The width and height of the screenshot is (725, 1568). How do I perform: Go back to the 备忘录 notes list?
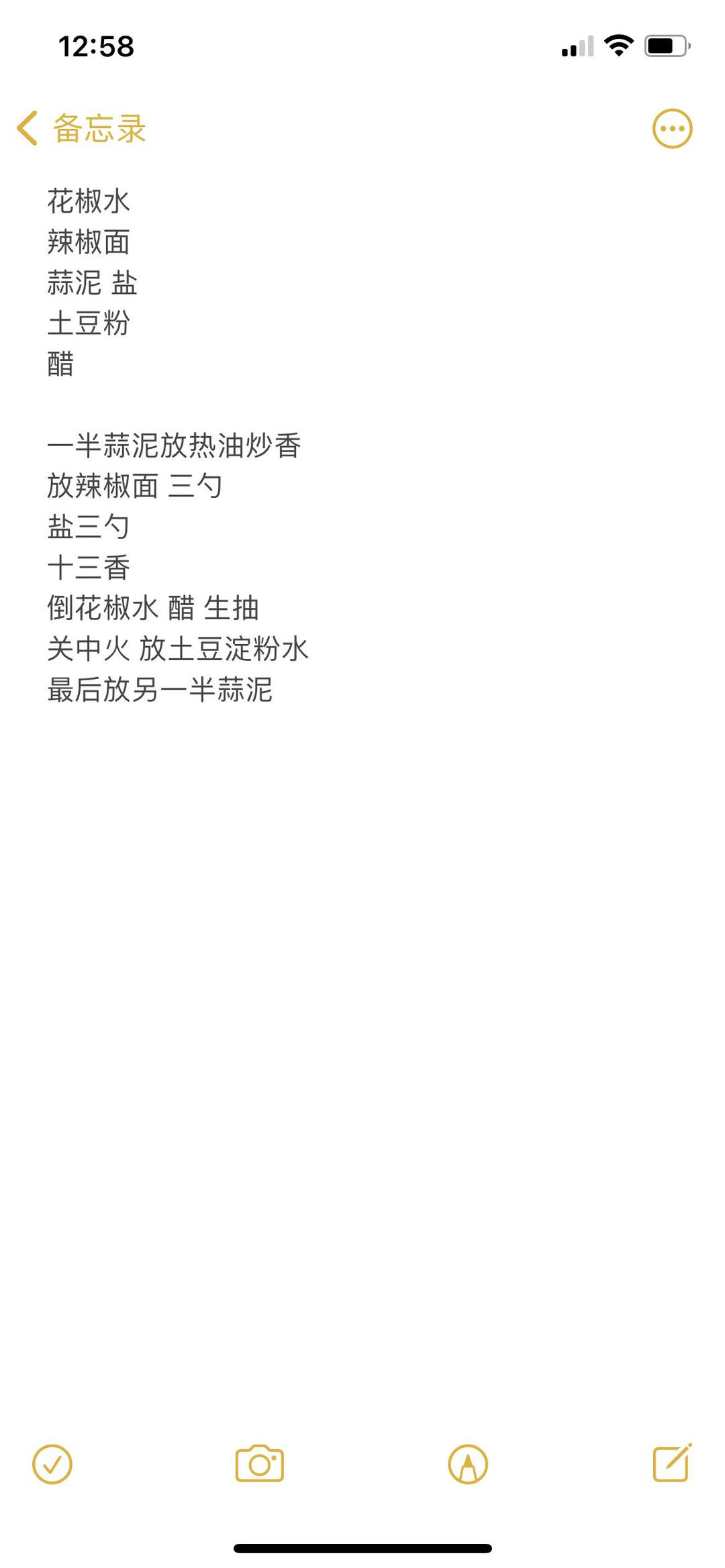click(x=81, y=128)
